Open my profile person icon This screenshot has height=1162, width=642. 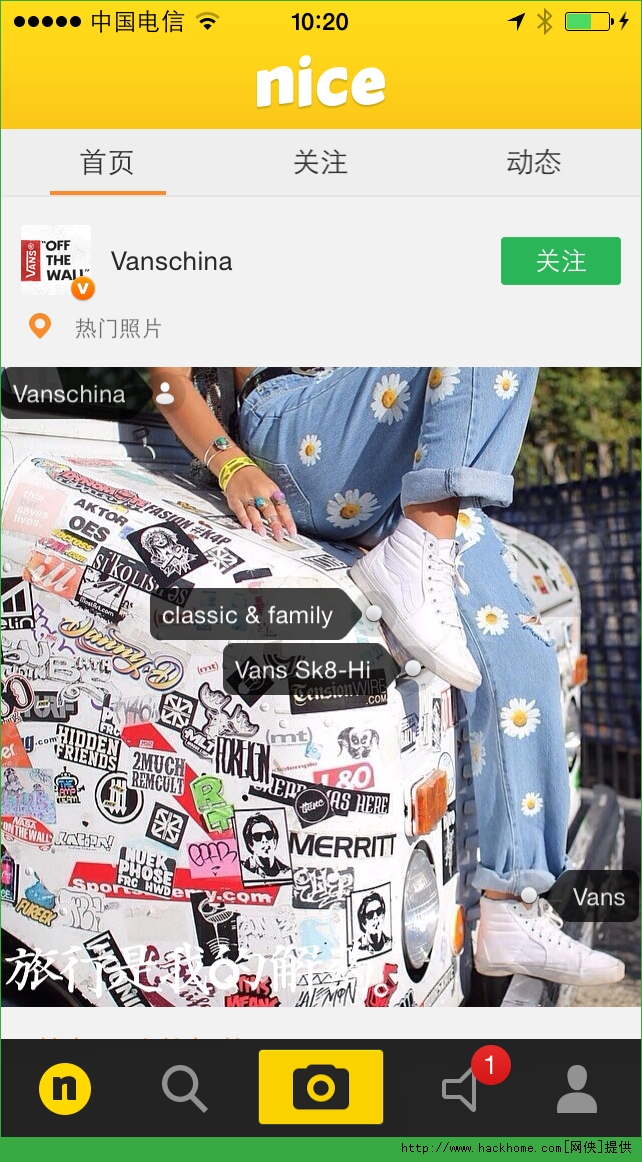point(577,1088)
